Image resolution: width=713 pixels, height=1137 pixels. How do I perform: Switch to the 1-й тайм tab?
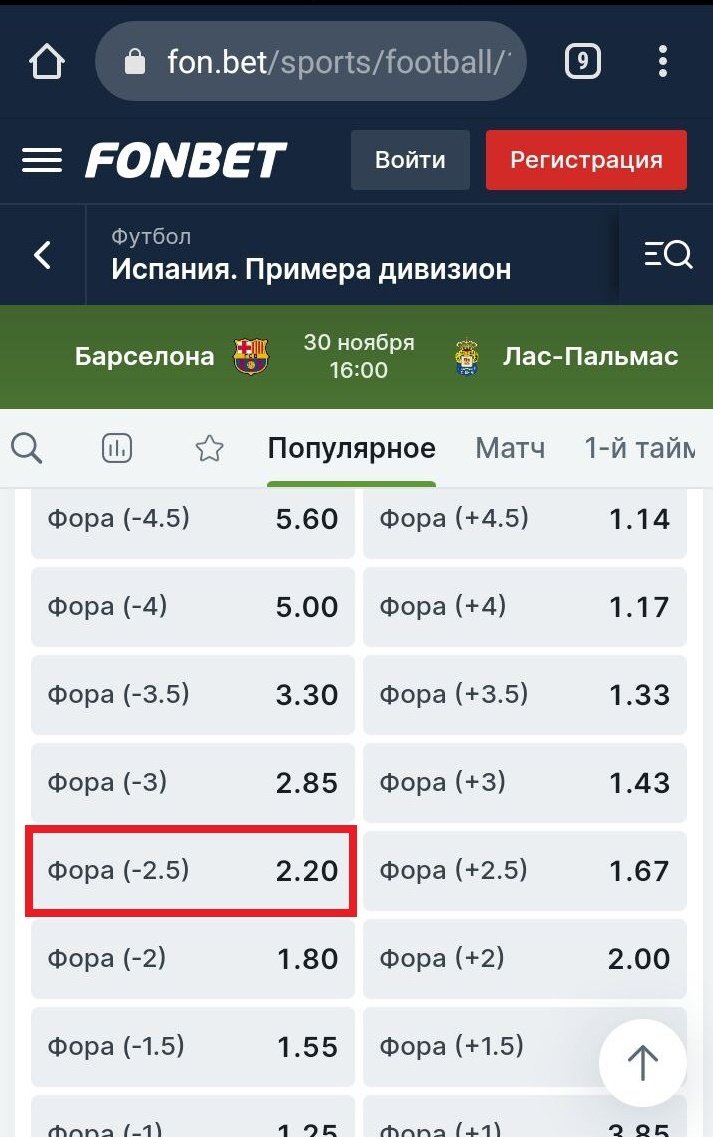[638, 448]
